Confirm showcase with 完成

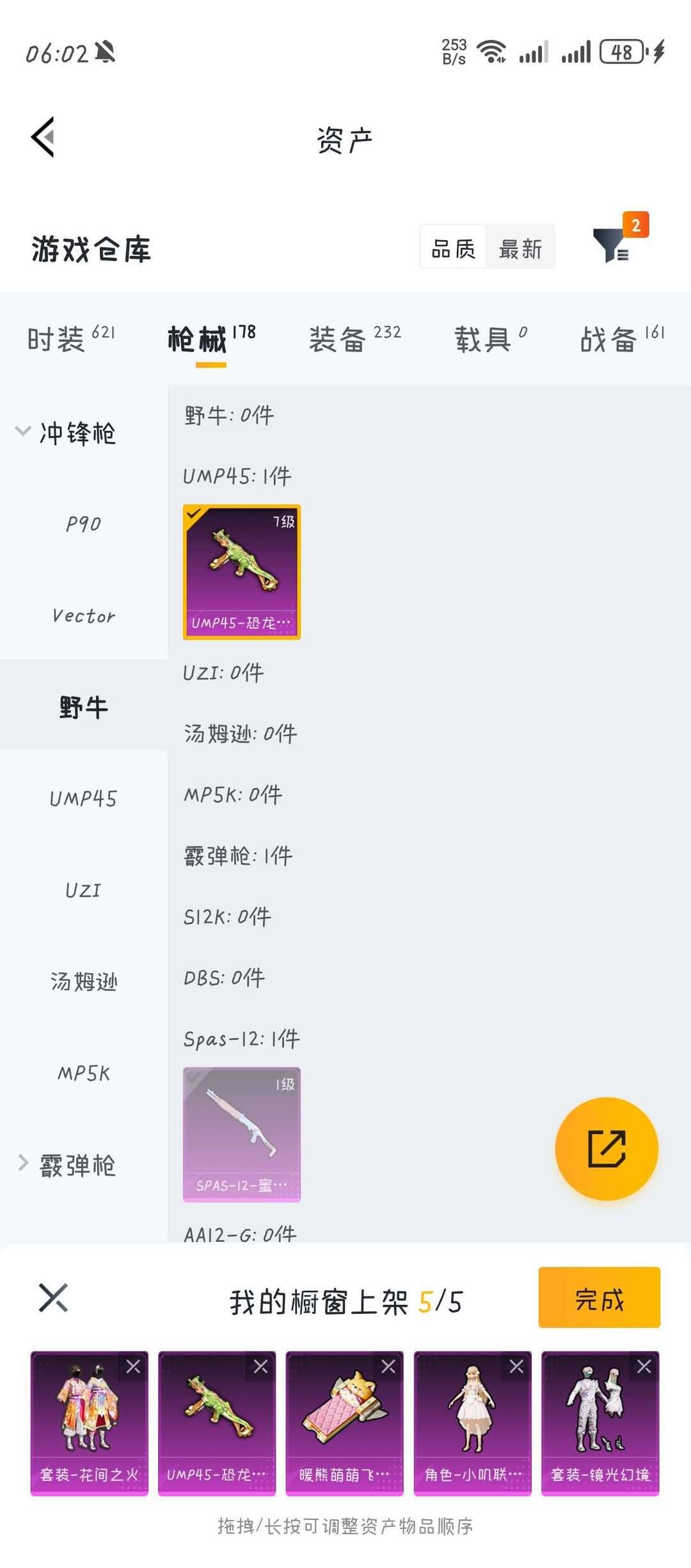(599, 1297)
